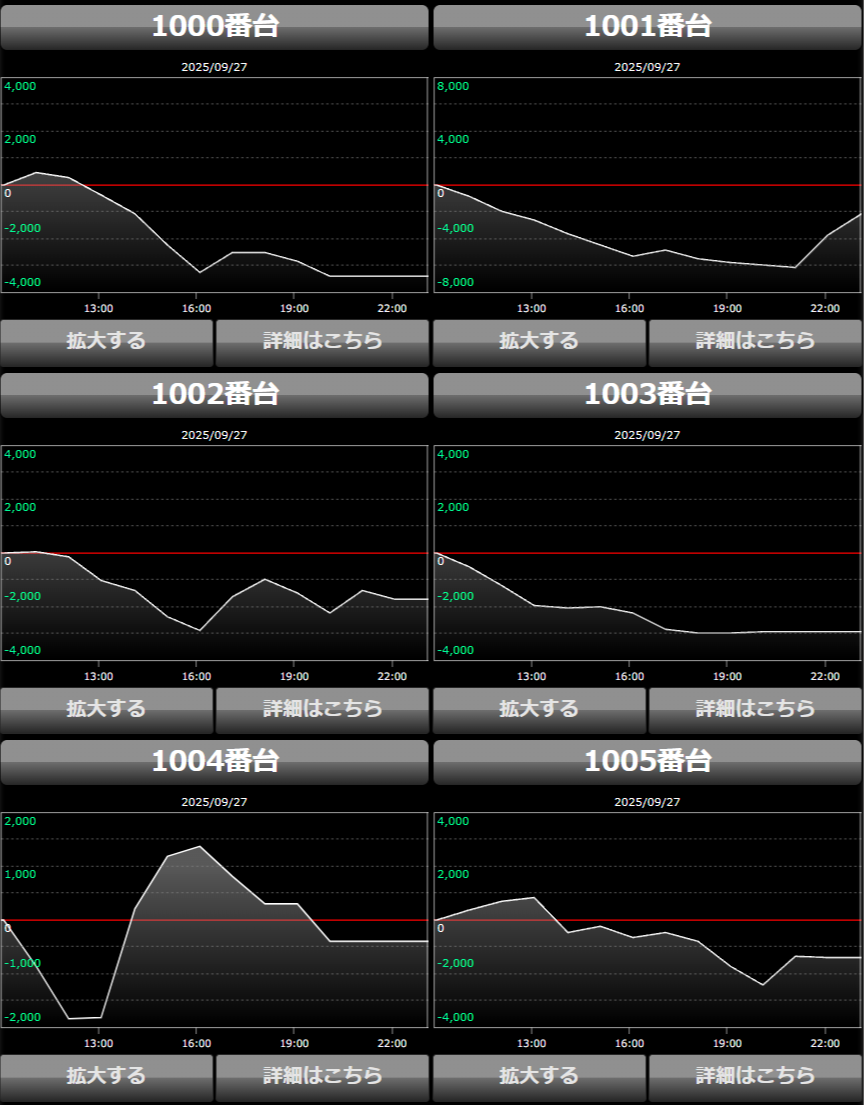864x1105 pixels.
Task: Open 詳細はこちら below the 1002番台 graph
Action: tap(322, 710)
